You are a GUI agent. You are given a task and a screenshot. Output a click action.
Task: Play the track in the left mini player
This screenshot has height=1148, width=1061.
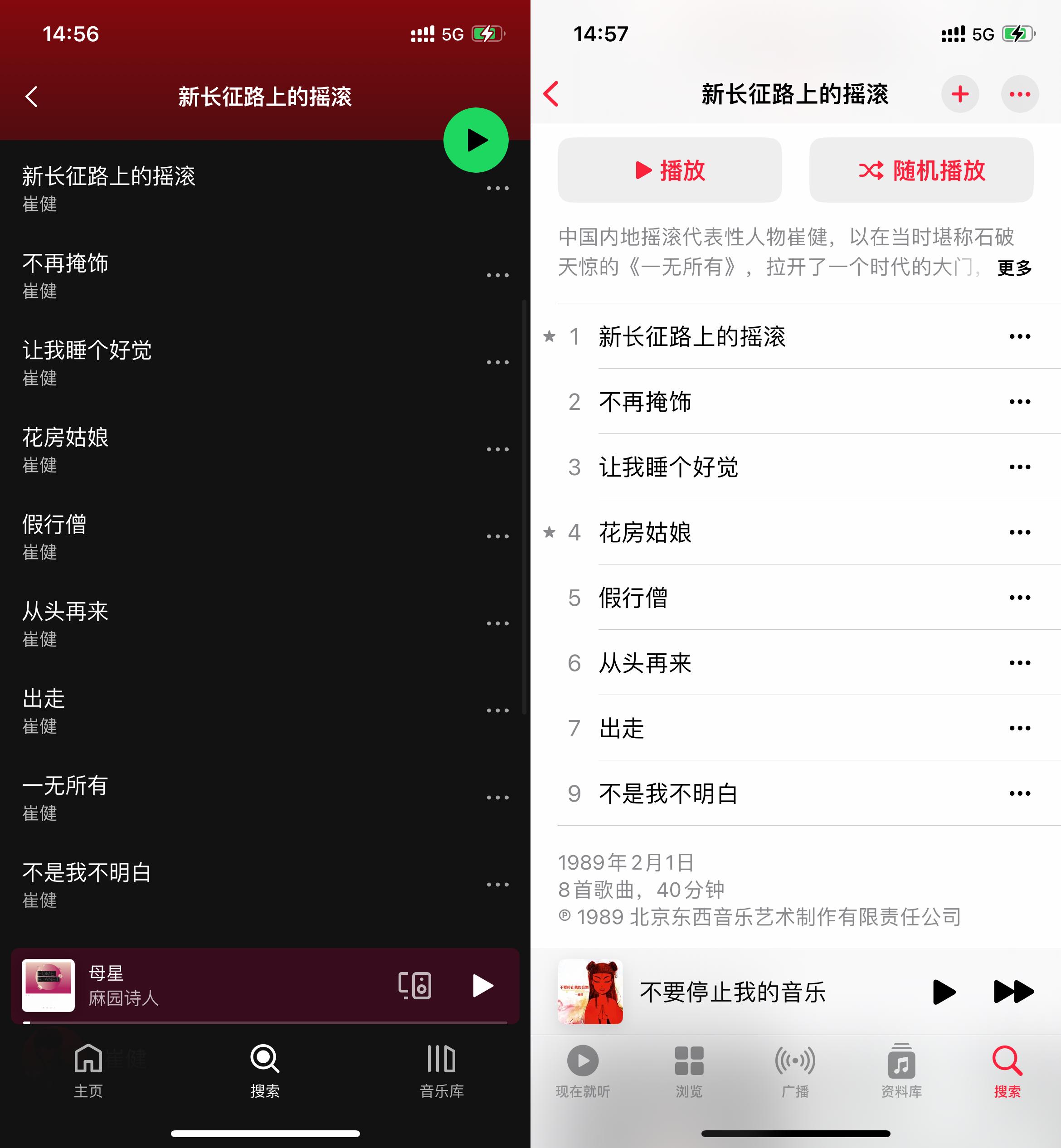point(482,986)
